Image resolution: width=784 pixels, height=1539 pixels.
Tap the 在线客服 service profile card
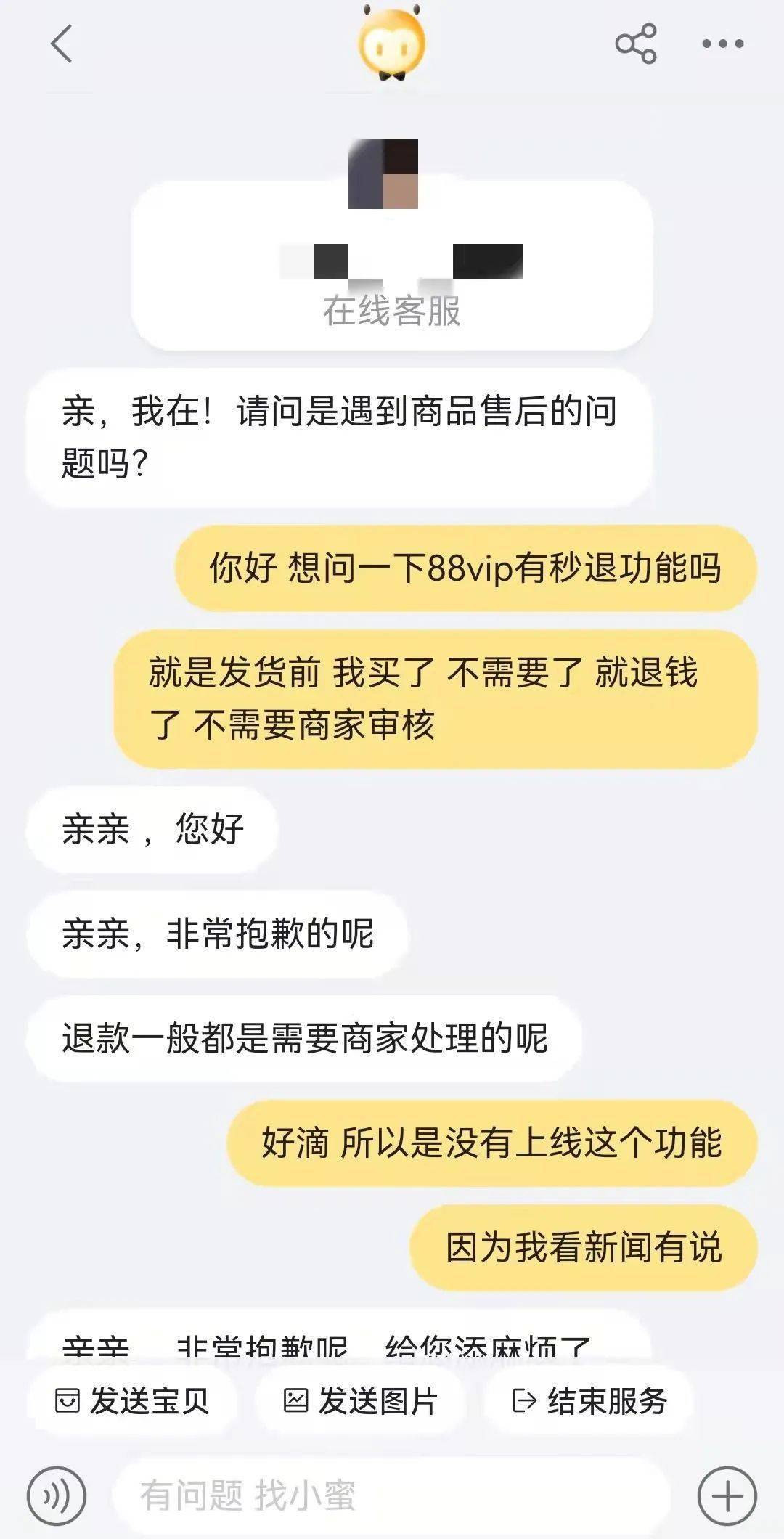[392, 312]
